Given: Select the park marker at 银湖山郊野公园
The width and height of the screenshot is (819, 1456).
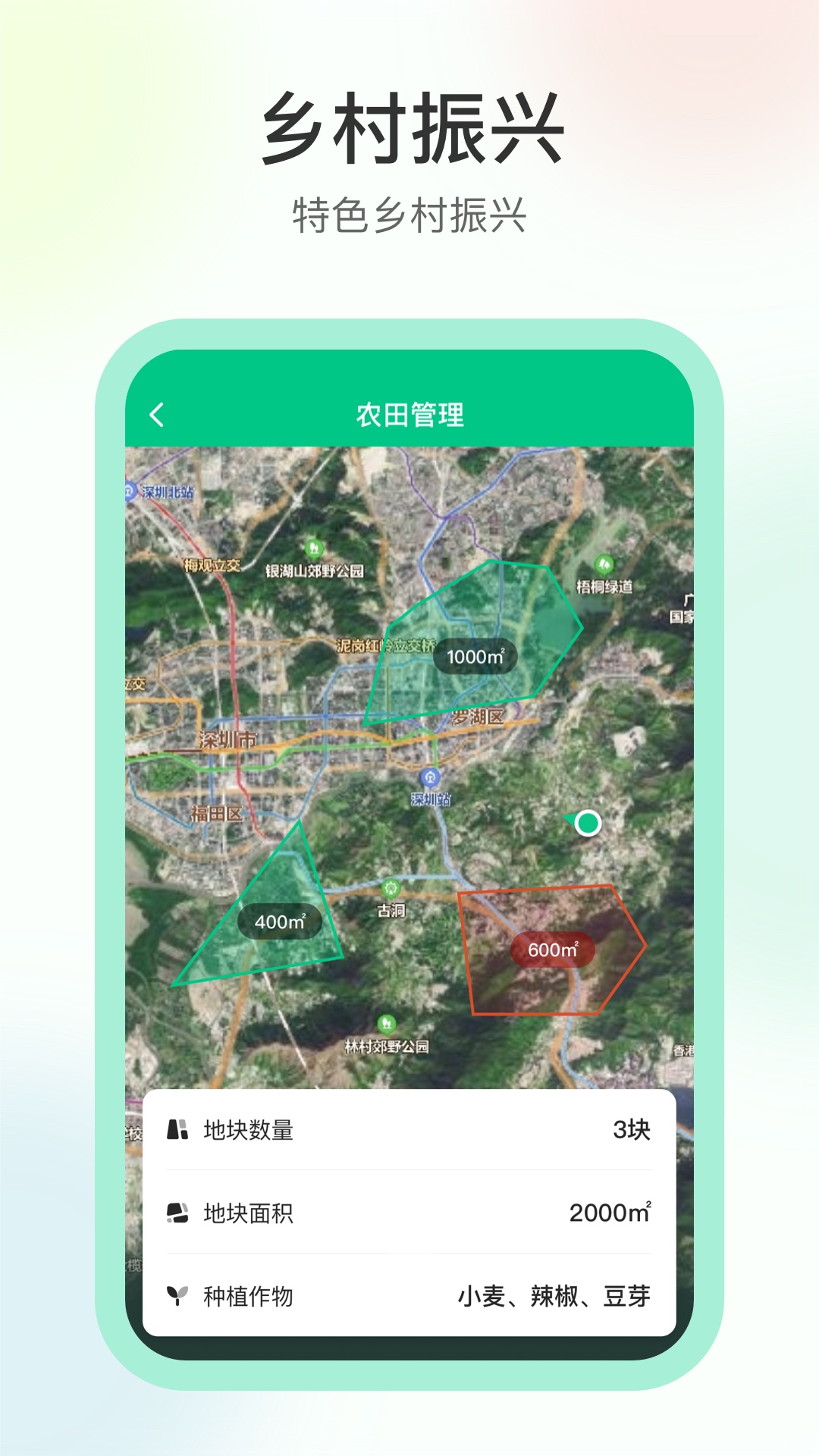Looking at the screenshot, I should pos(315,548).
